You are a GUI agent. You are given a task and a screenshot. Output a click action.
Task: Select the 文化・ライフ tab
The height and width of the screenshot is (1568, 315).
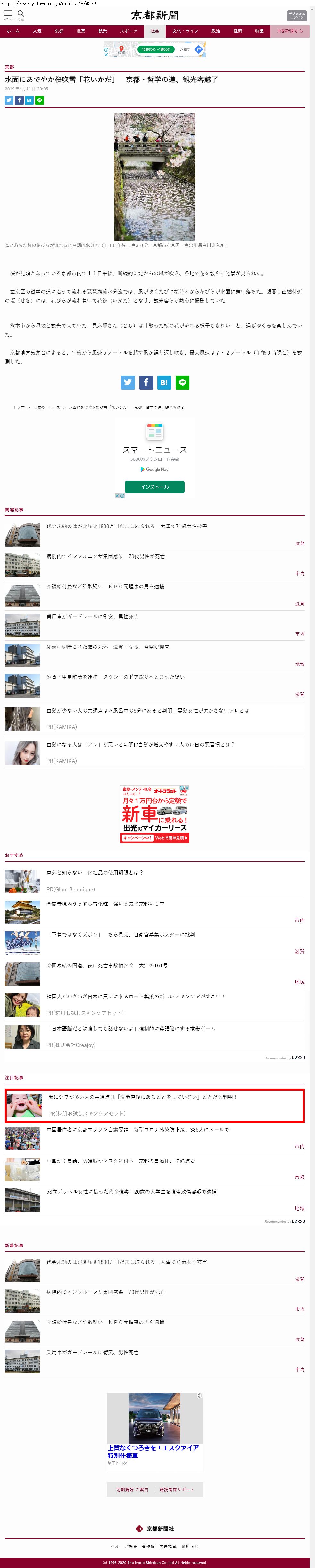tap(185, 31)
